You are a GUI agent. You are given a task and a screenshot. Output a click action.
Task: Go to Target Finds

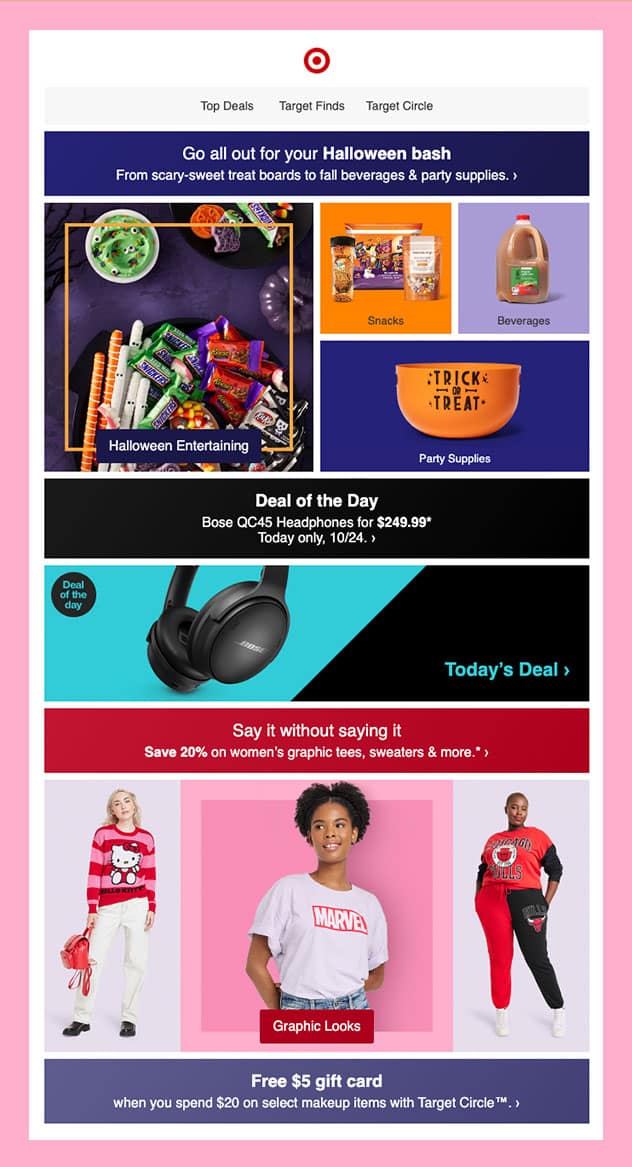(311, 106)
